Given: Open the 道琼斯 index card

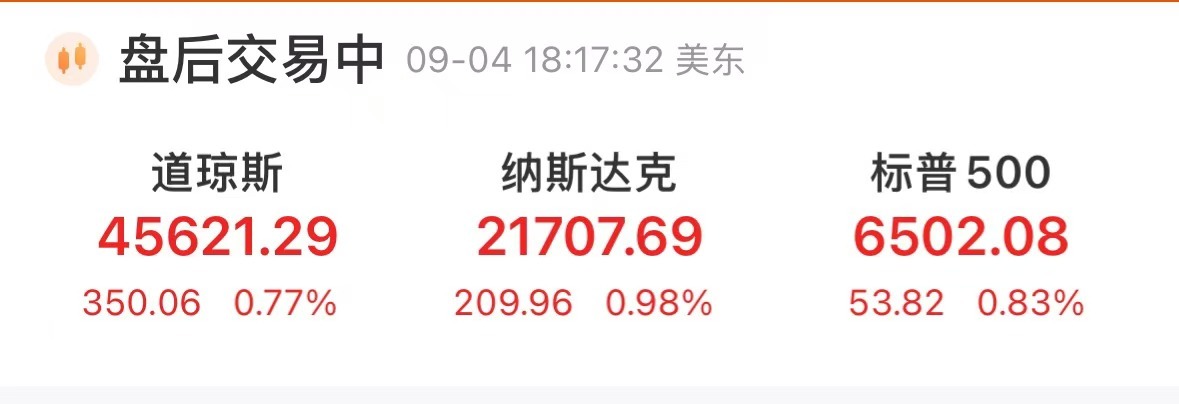Looking at the screenshot, I should tap(217, 237).
